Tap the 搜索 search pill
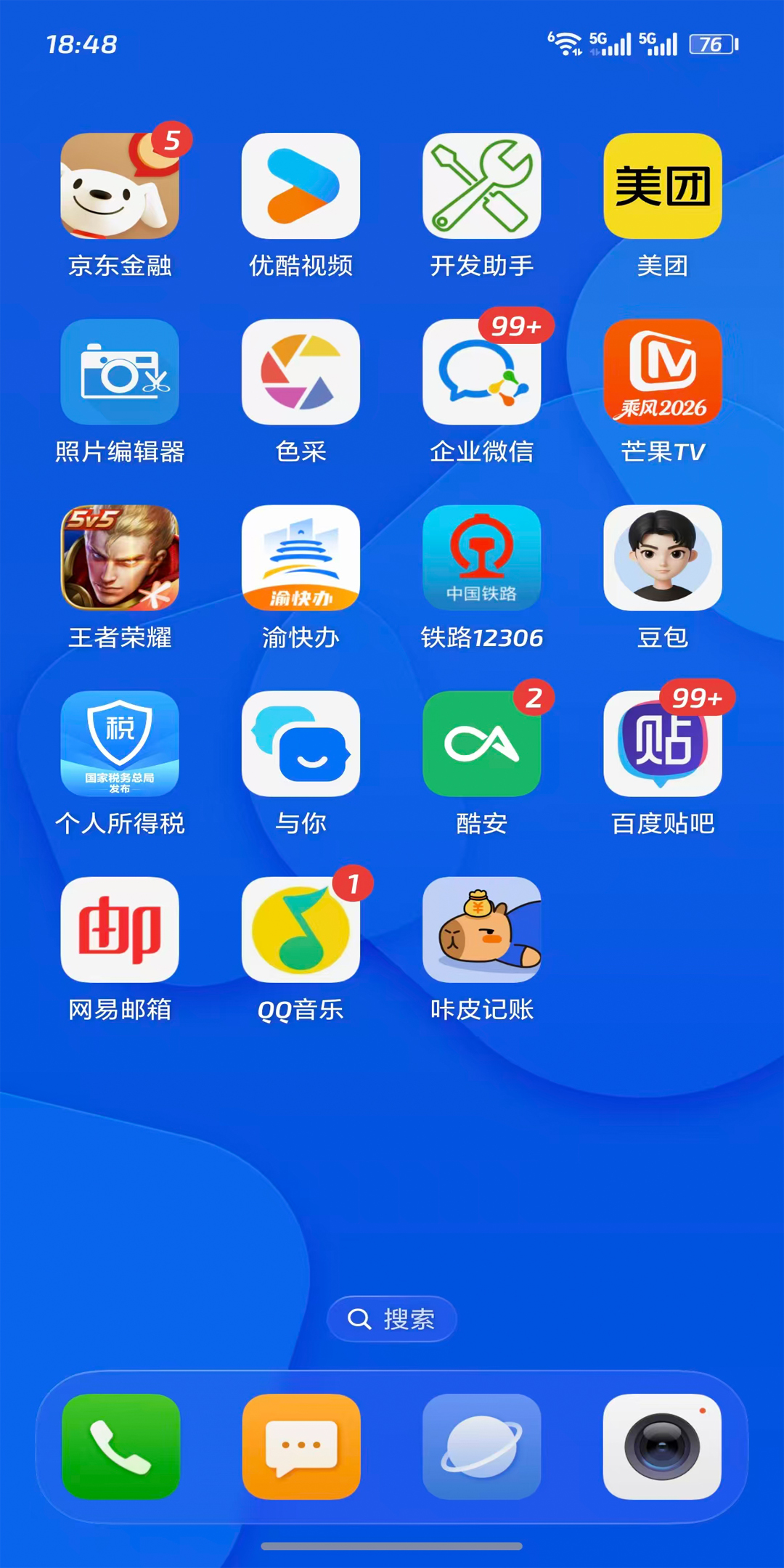This screenshot has width=784, height=1568. coord(392,1318)
